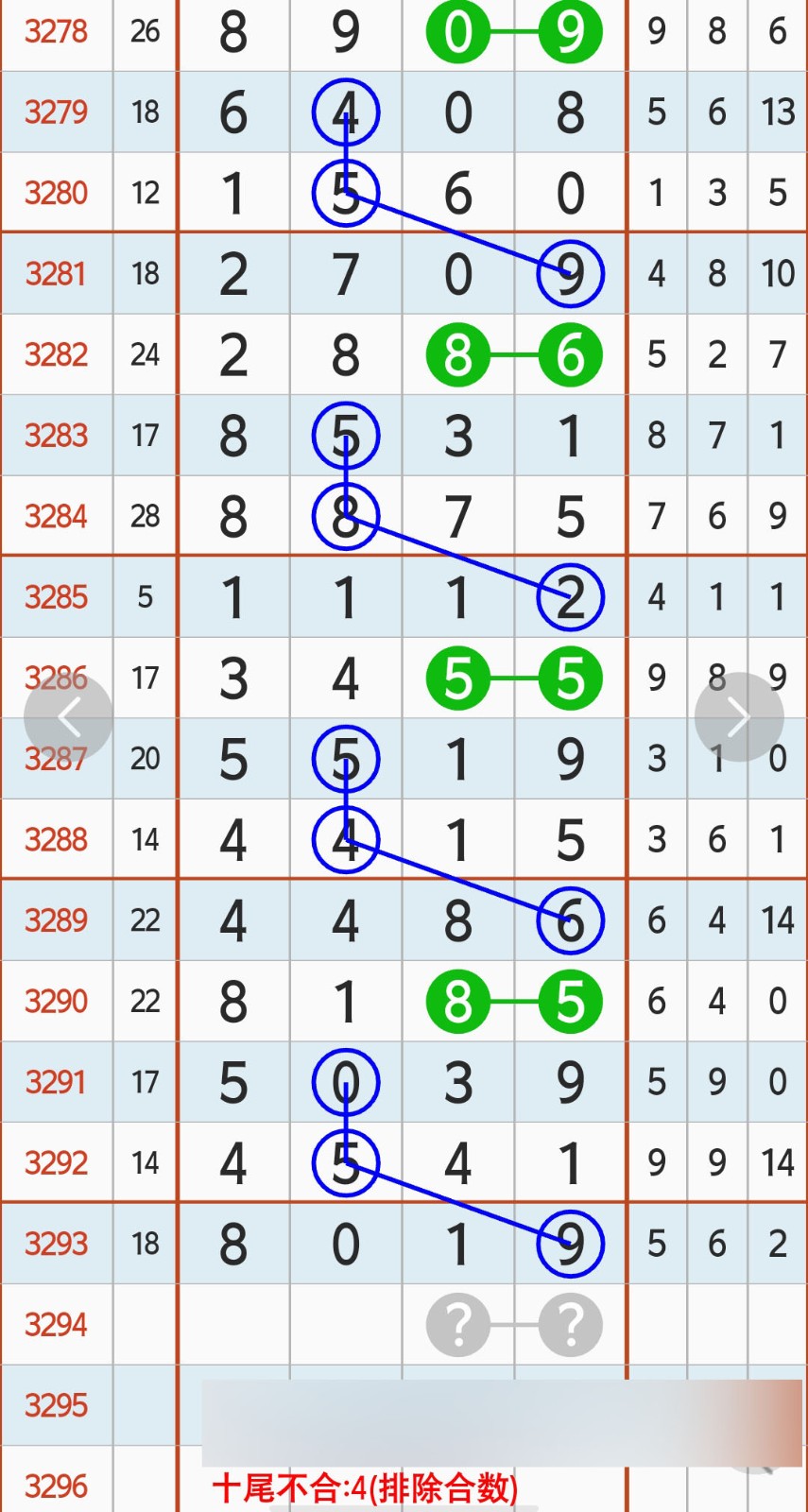Expand details for row 3285
This screenshot has height=1512, width=808.
point(57,596)
